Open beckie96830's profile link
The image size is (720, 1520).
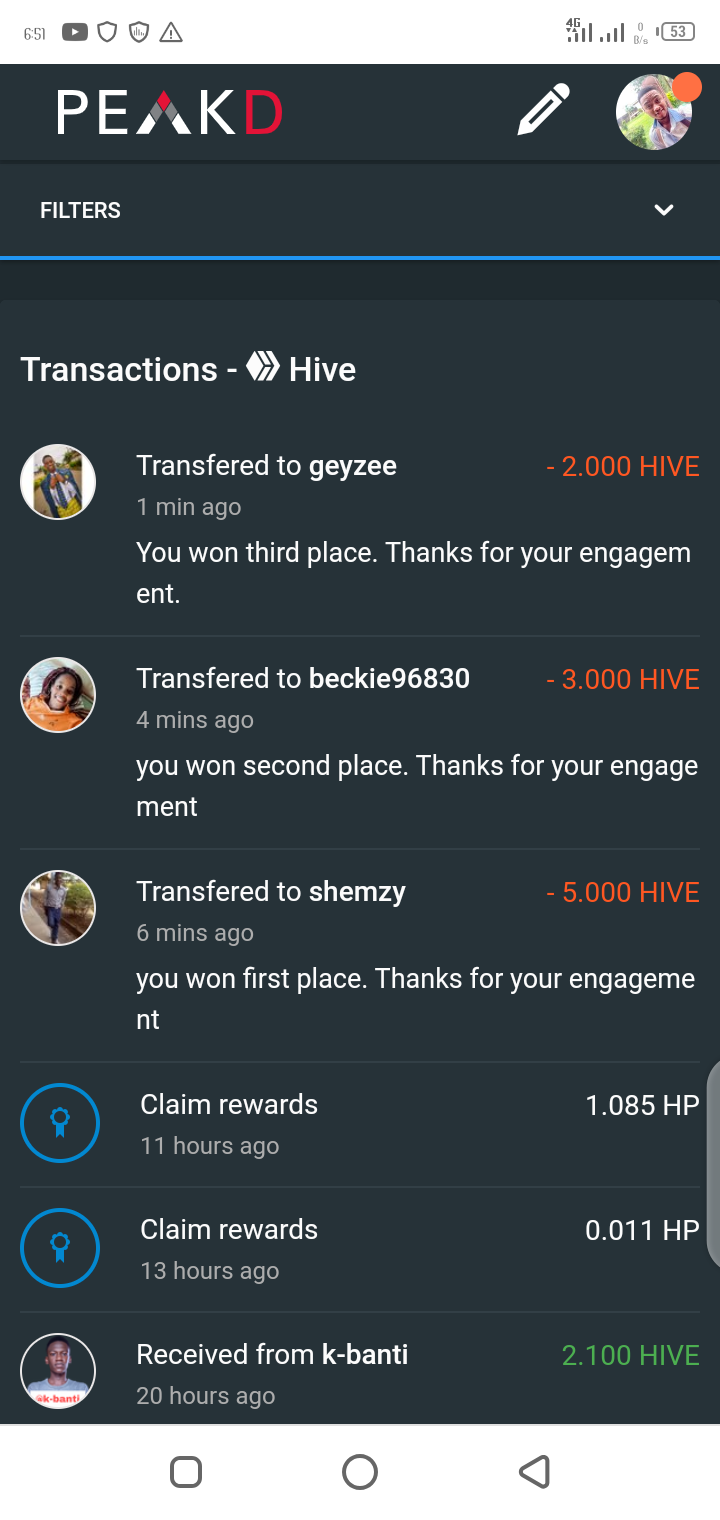pos(389,679)
